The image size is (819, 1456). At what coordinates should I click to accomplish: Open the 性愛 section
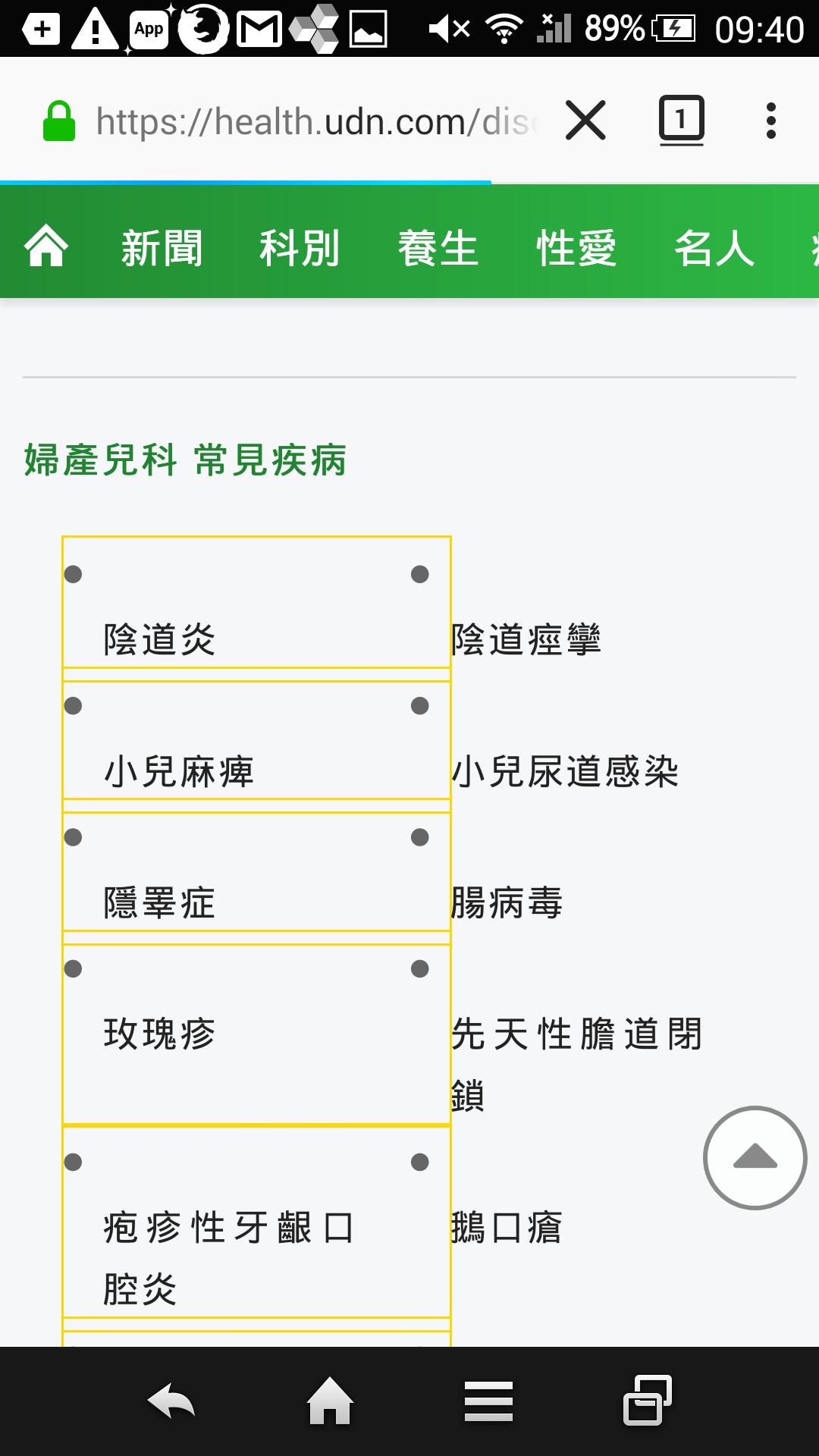576,248
